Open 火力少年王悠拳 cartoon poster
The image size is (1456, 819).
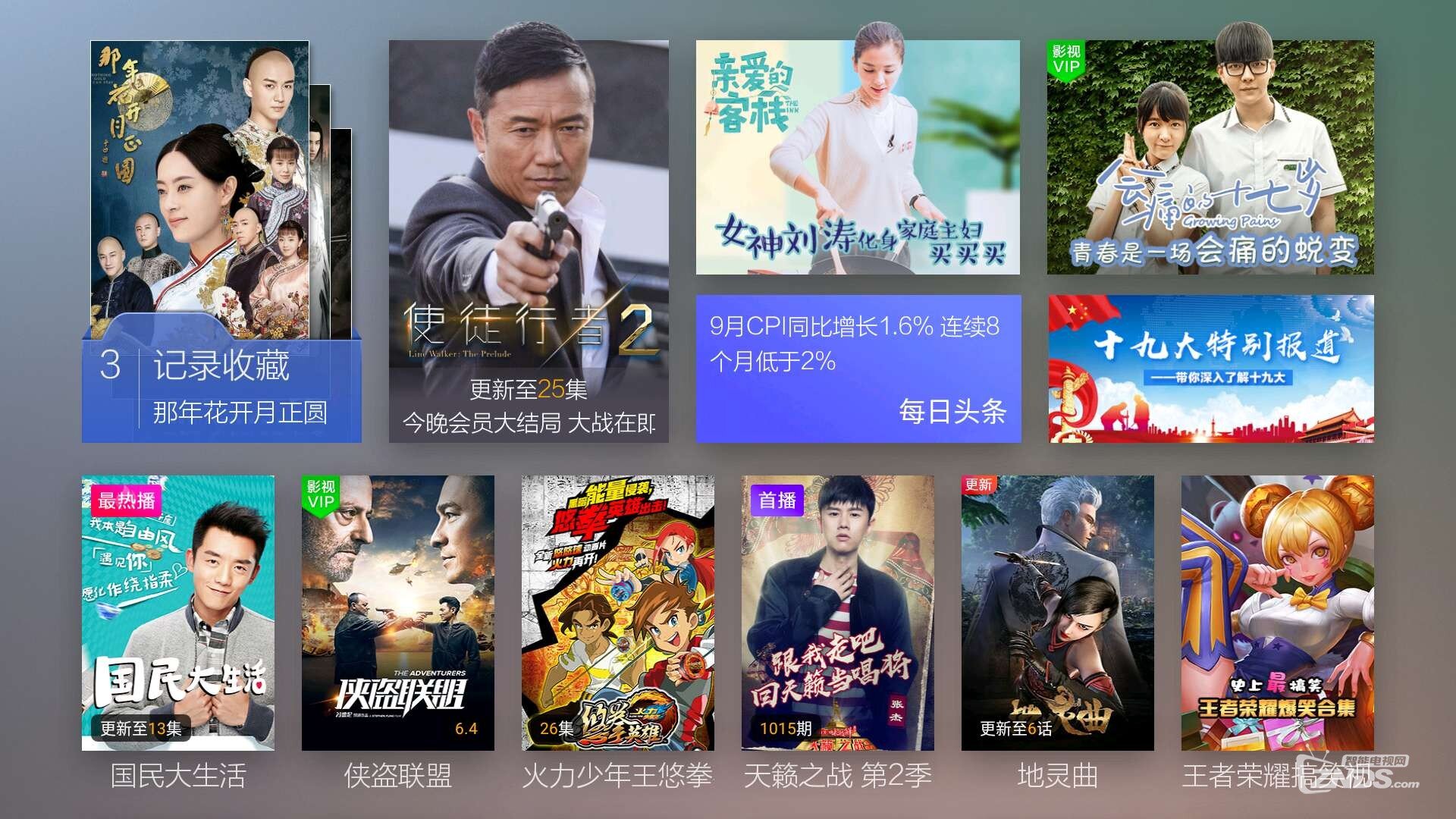point(617,613)
